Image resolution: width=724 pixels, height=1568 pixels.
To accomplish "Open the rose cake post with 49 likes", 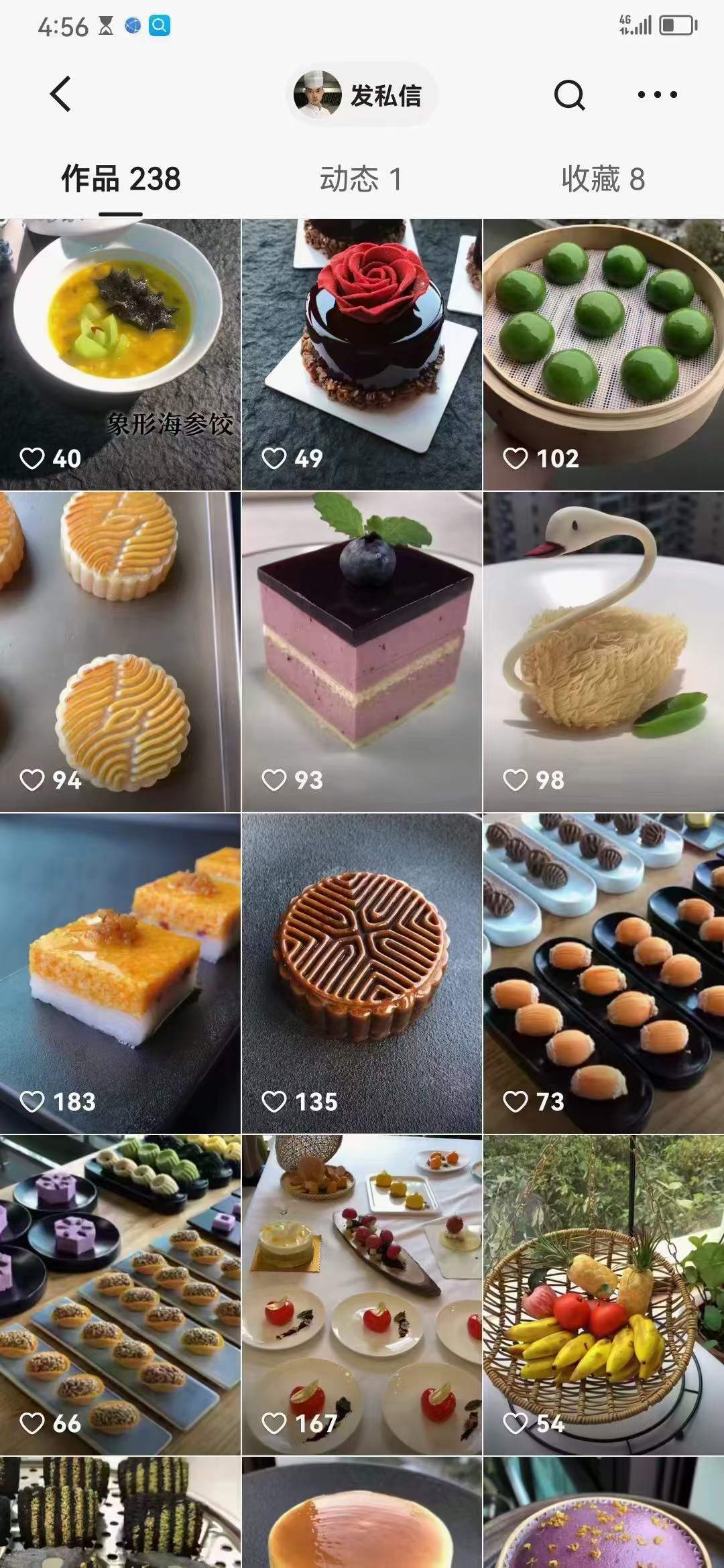I will pos(361,354).
